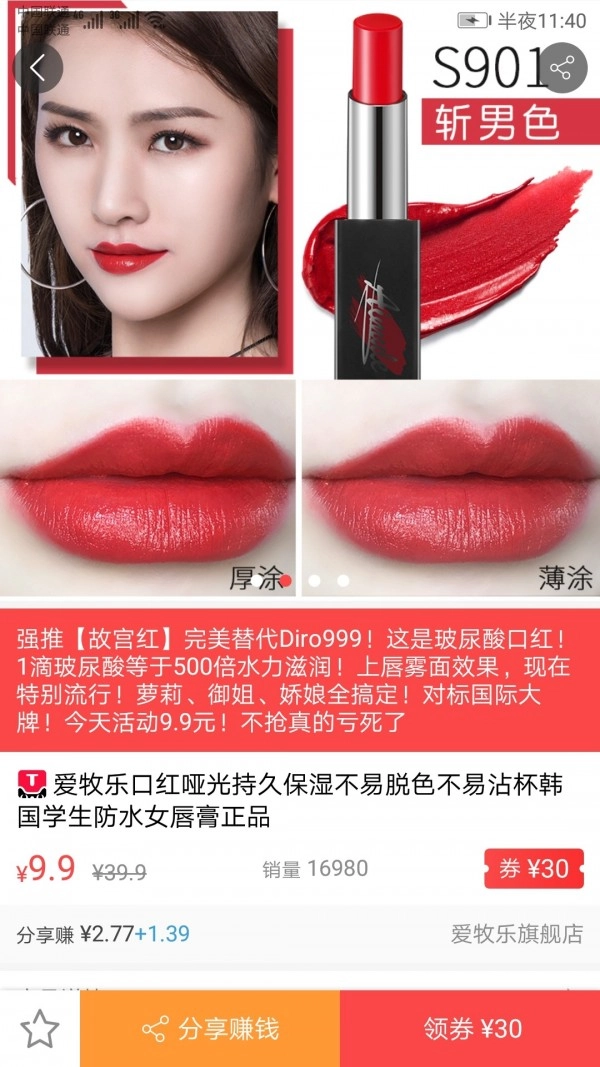Open the 爱牧乐旗舰店 store link
This screenshot has width=600, height=1067.
516,934
